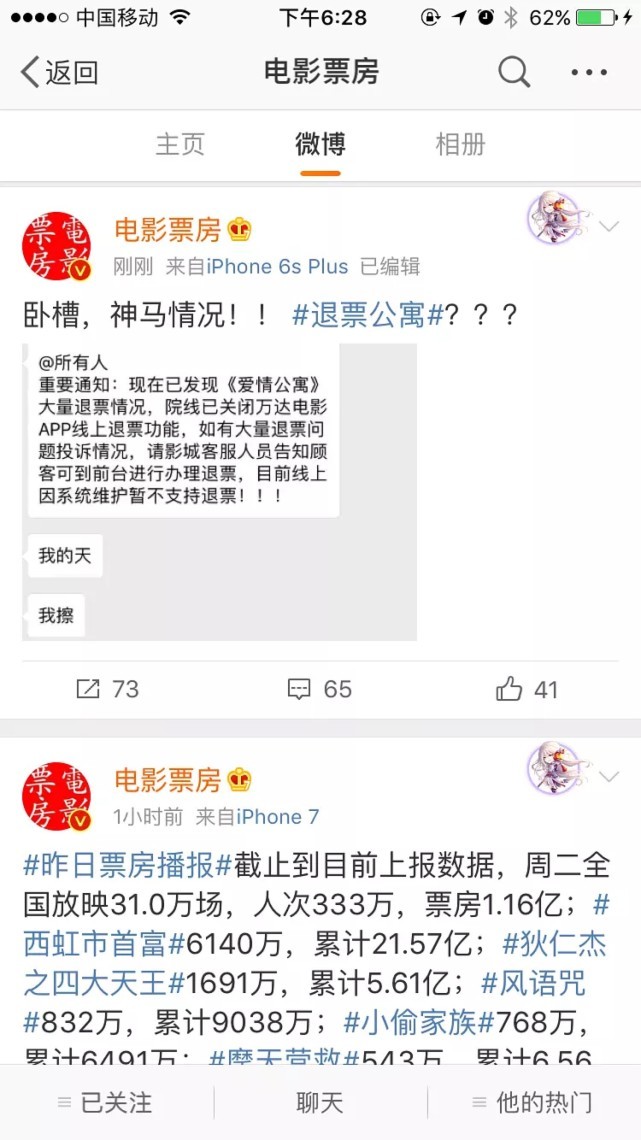Screen dimensions: 641x1140
Task: Start a chat via 聊天
Action: [320, 1102]
